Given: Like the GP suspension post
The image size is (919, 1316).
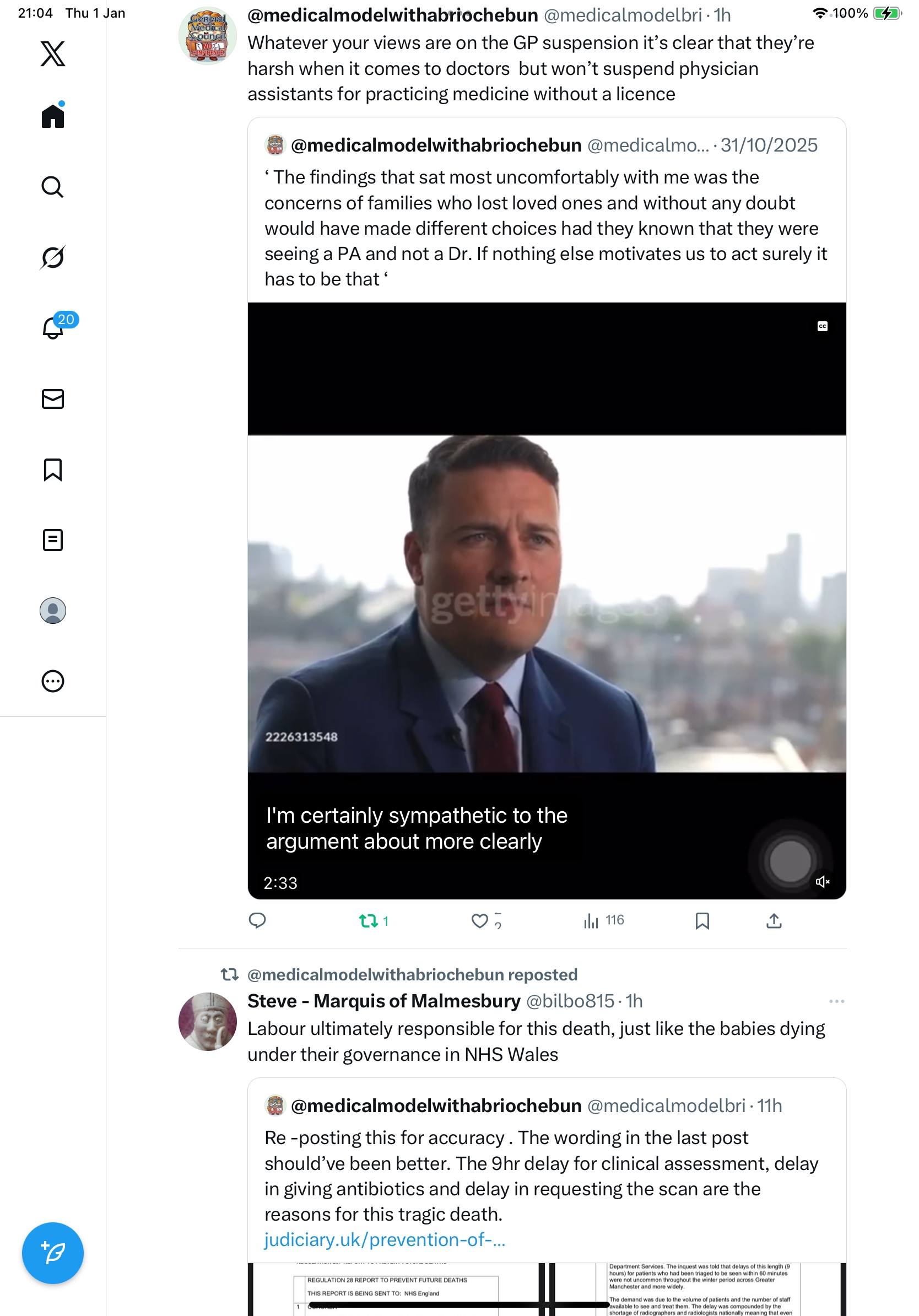Looking at the screenshot, I should pyautogui.click(x=479, y=920).
